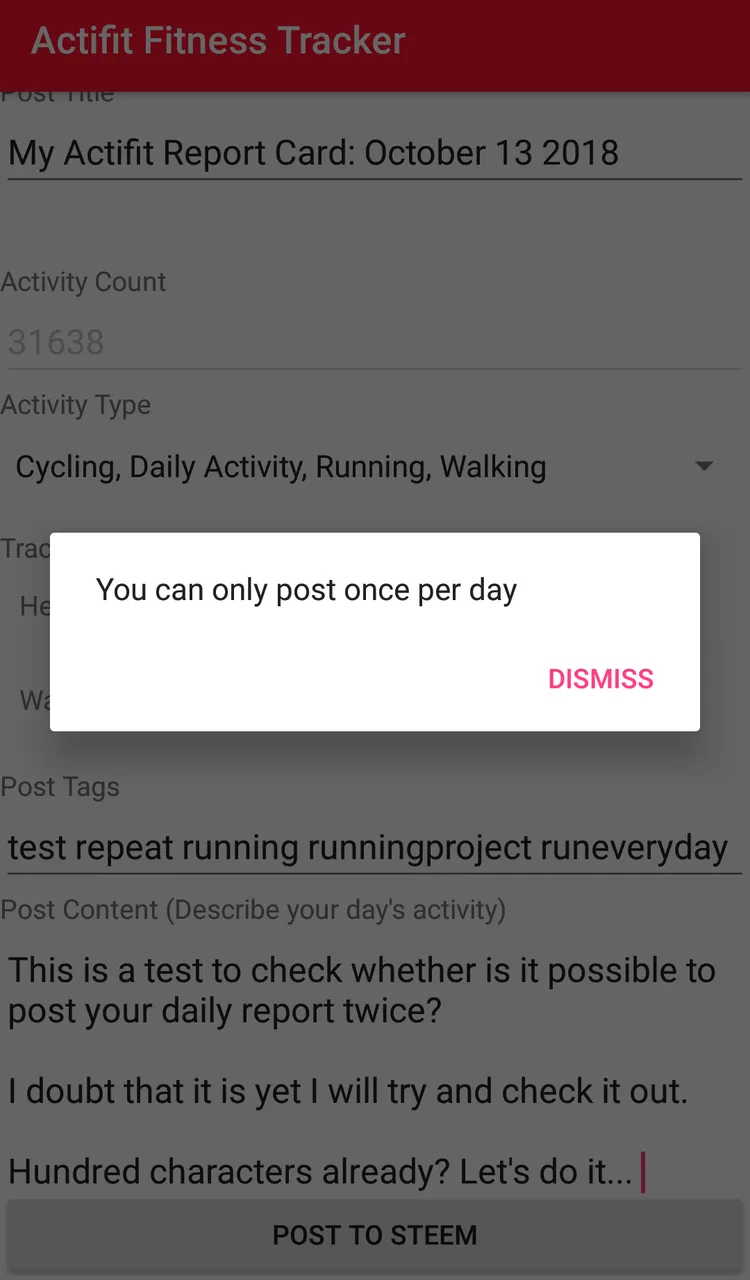The width and height of the screenshot is (750, 1280).
Task: Edit the post tags field
Action: 375,848
